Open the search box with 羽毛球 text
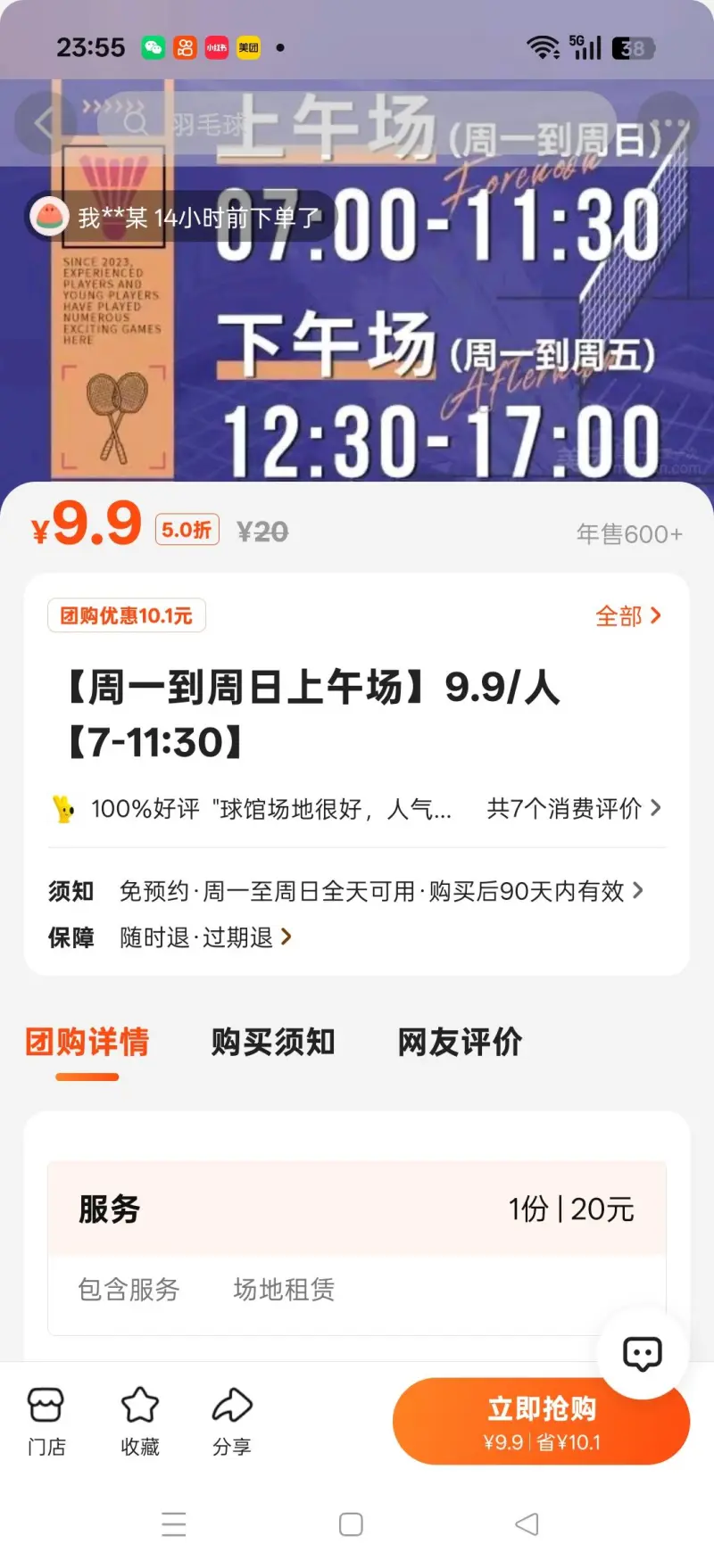714x1568 pixels. pos(357,123)
